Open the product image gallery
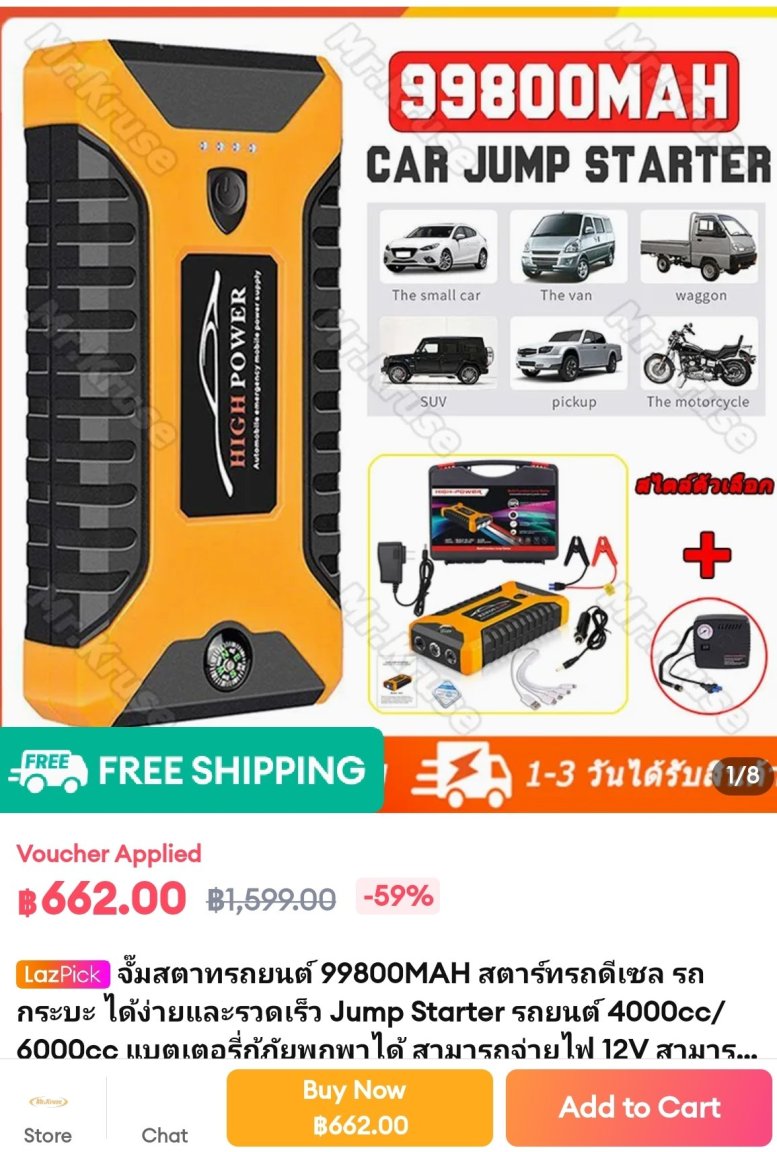777x1152 pixels. pos(388,400)
